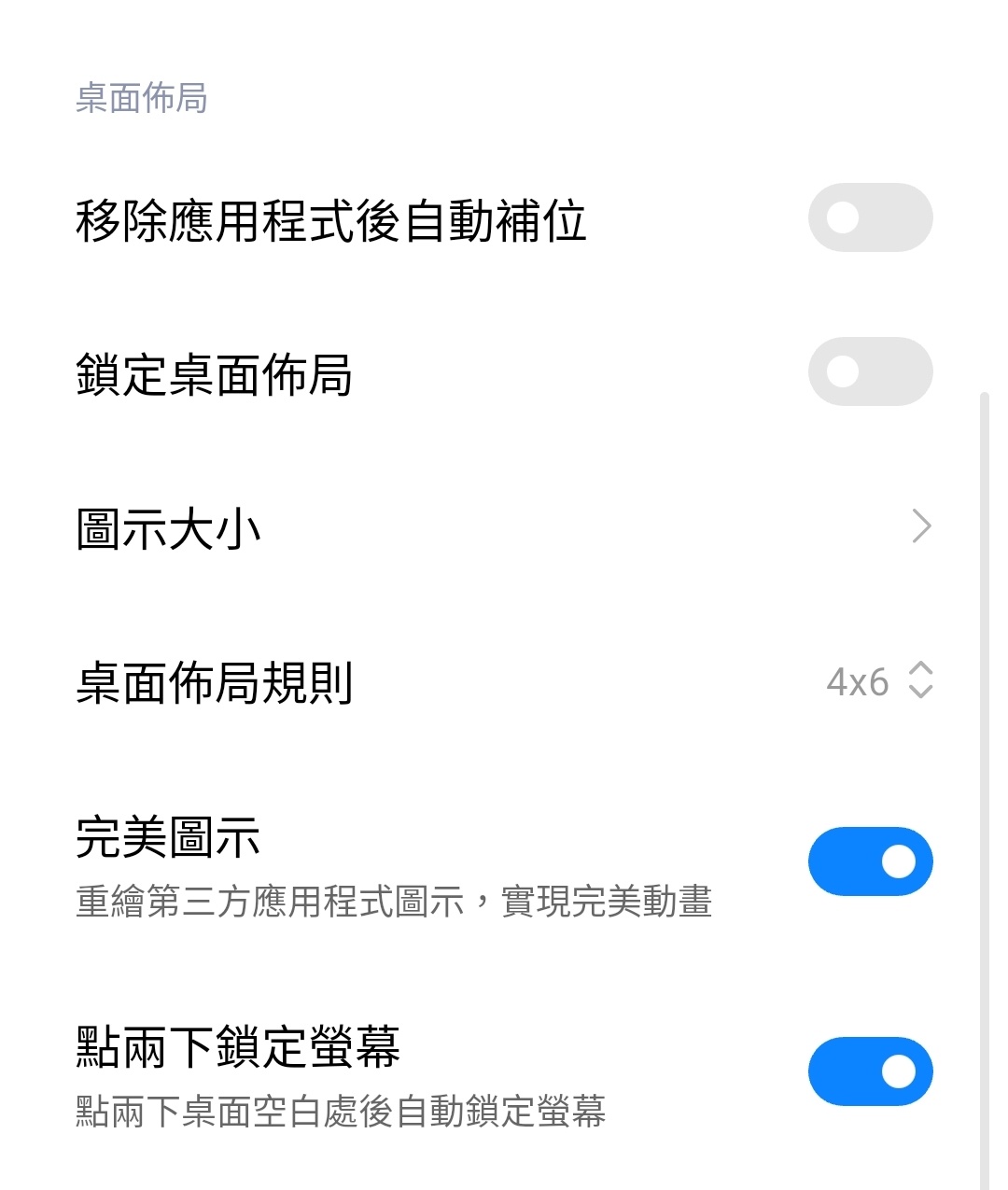This screenshot has height=1190, width=1008.
Task: Turn off 點兩下鎖定螢幕 switch
Action: pyautogui.click(x=870, y=1071)
